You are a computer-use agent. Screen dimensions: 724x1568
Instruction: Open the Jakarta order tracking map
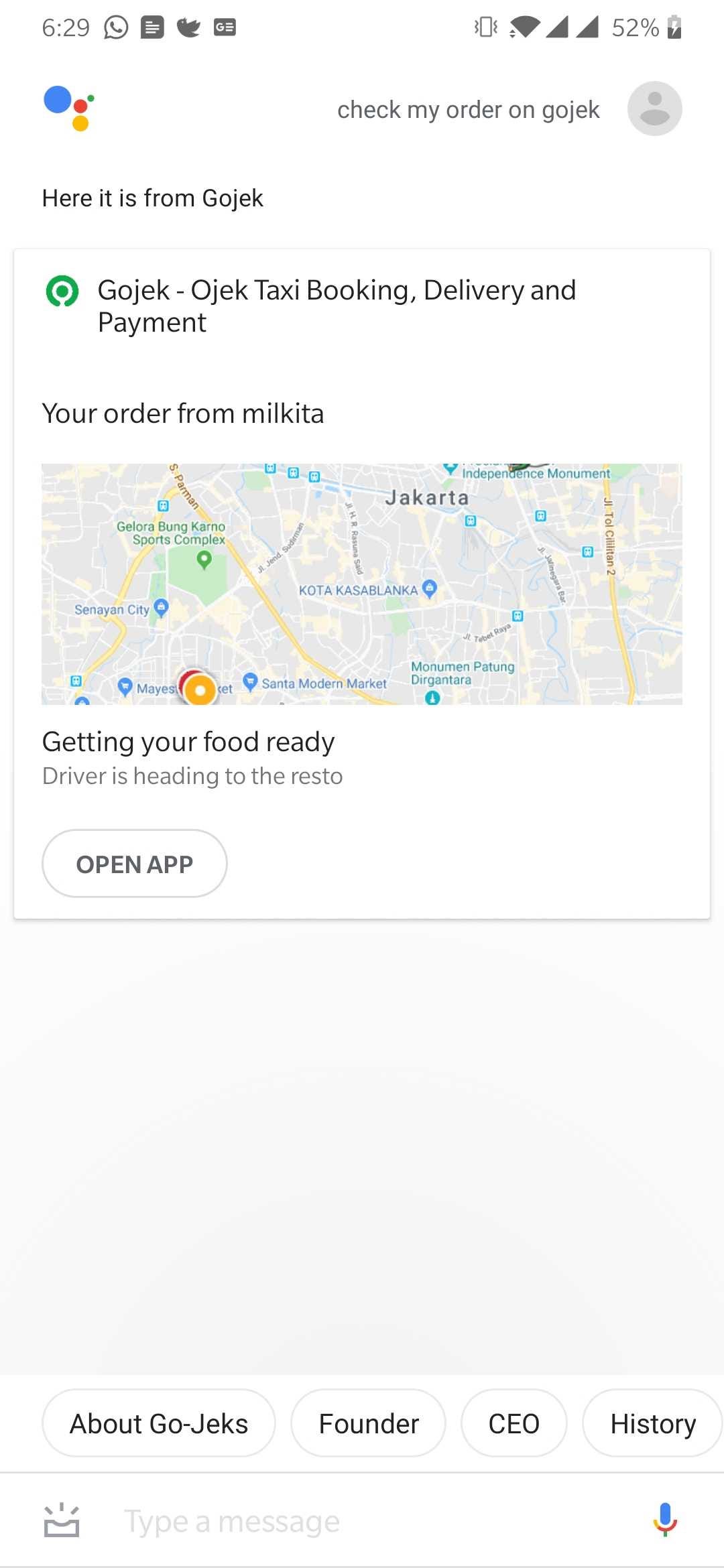pyautogui.click(x=362, y=584)
